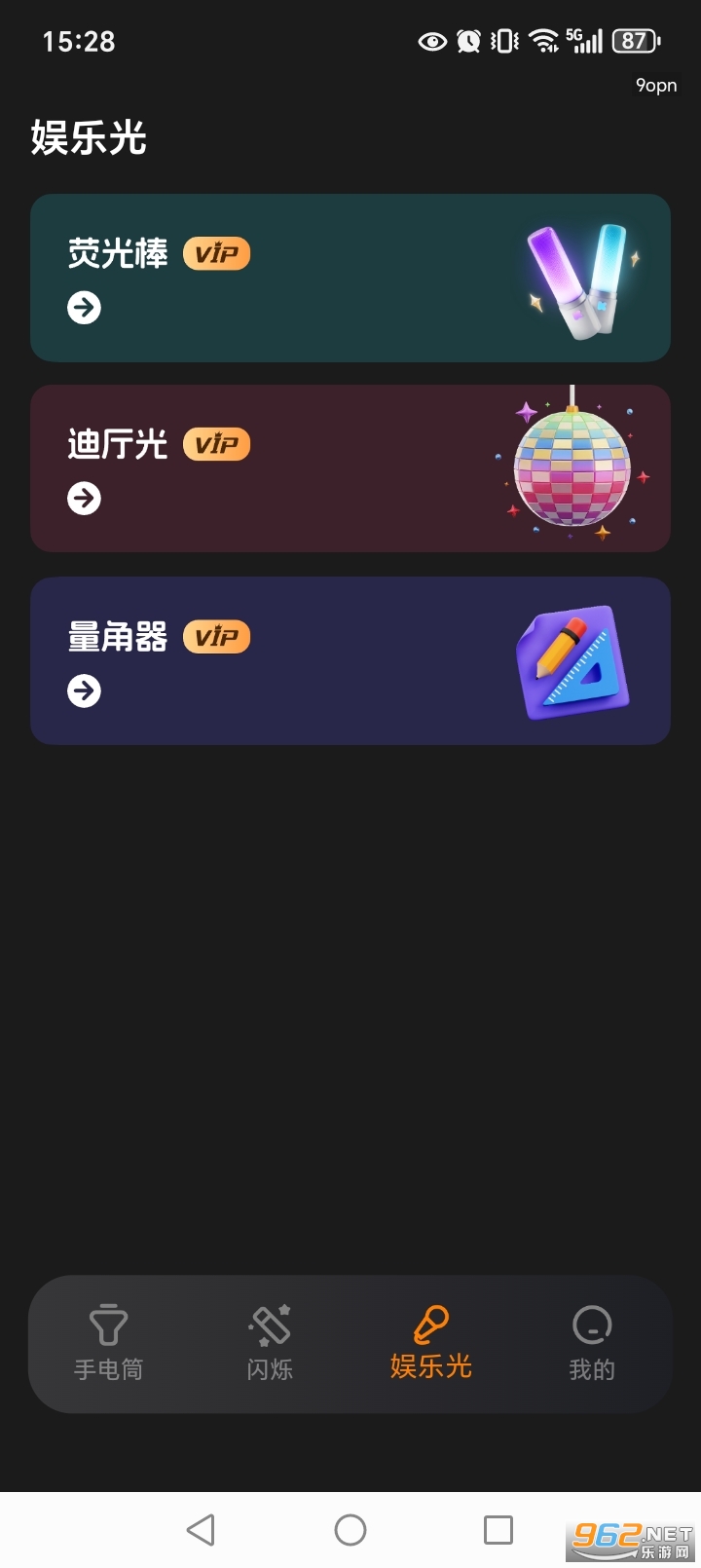The image size is (701, 1568).
Task: Open the 迪厅光 disco light card
Action: pos(350,467)
